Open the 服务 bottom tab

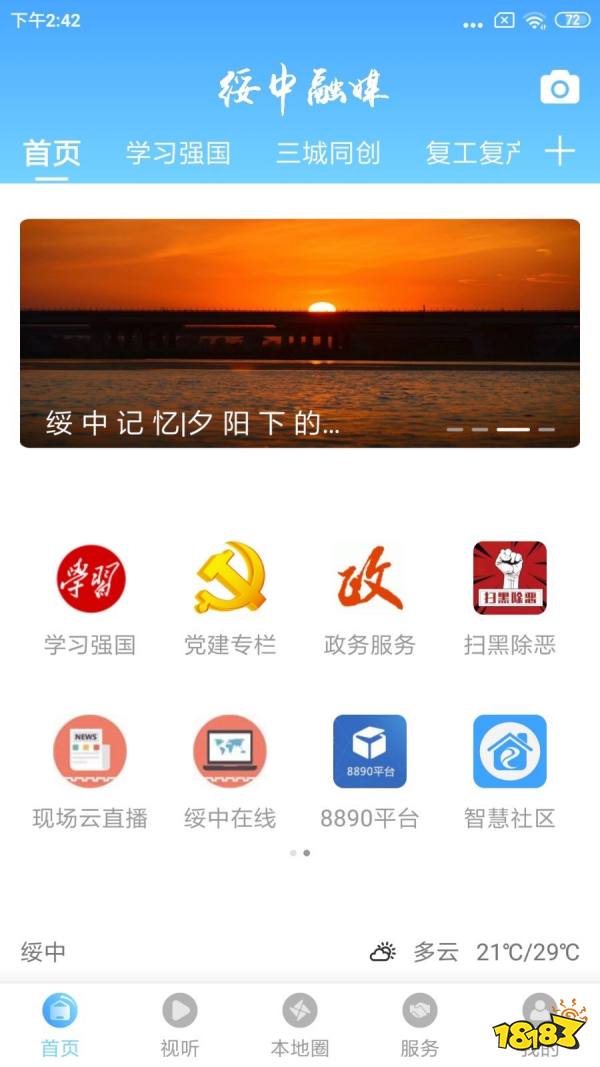click(x=420, y=1026)
